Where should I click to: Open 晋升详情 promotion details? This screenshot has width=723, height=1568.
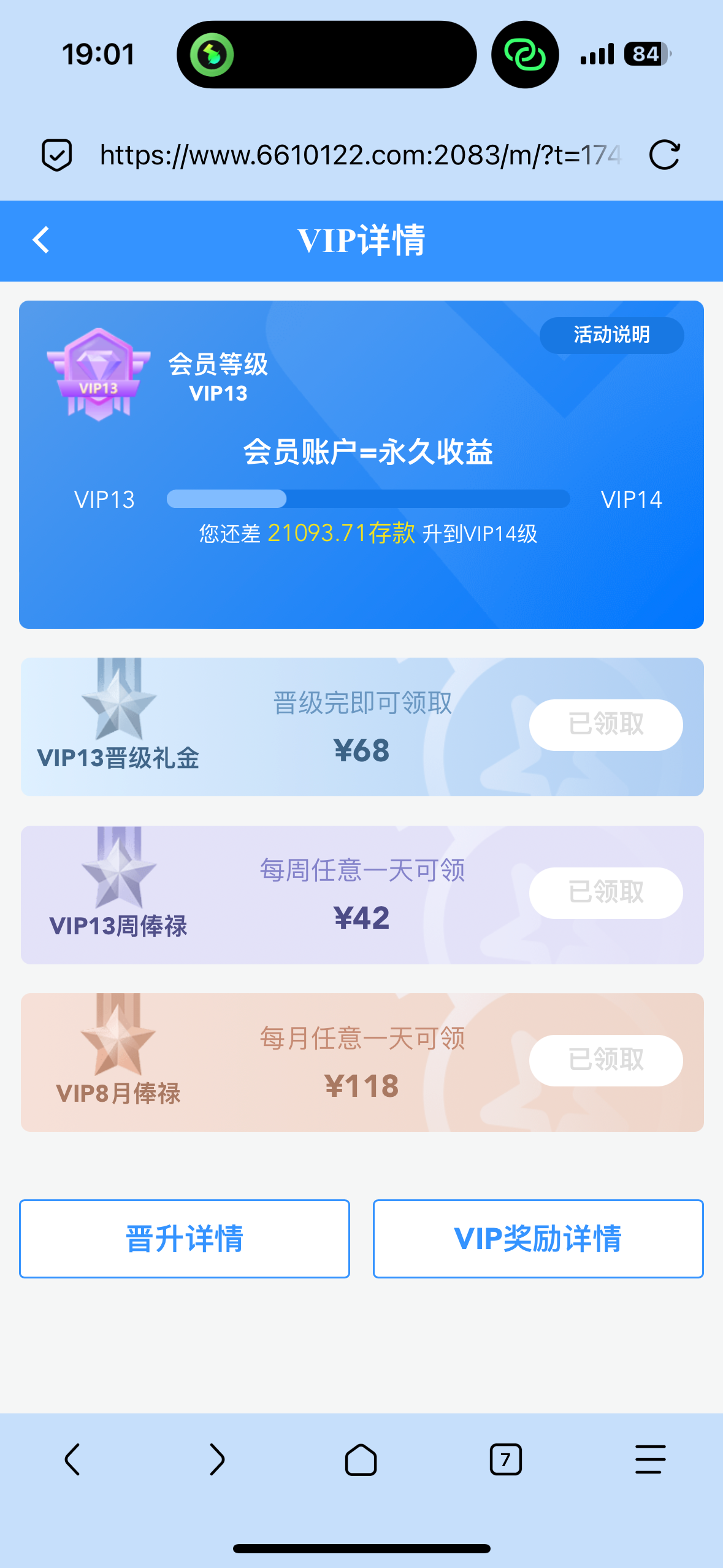(x=185, y=1239)
